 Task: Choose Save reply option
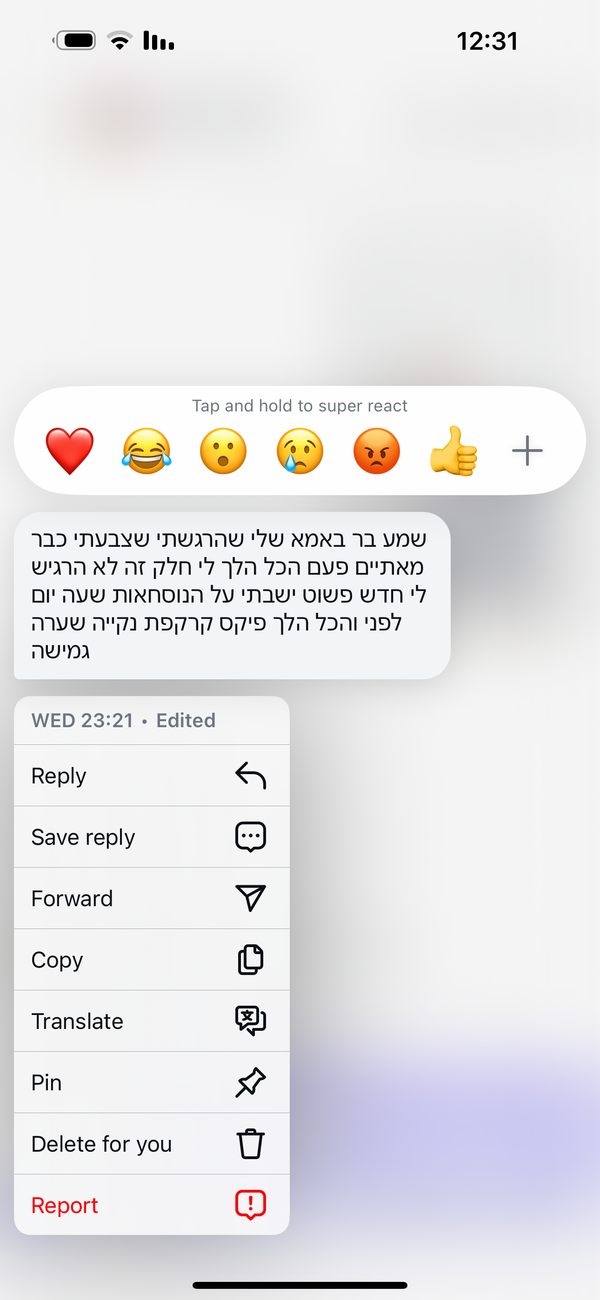[x=151, y=837]
